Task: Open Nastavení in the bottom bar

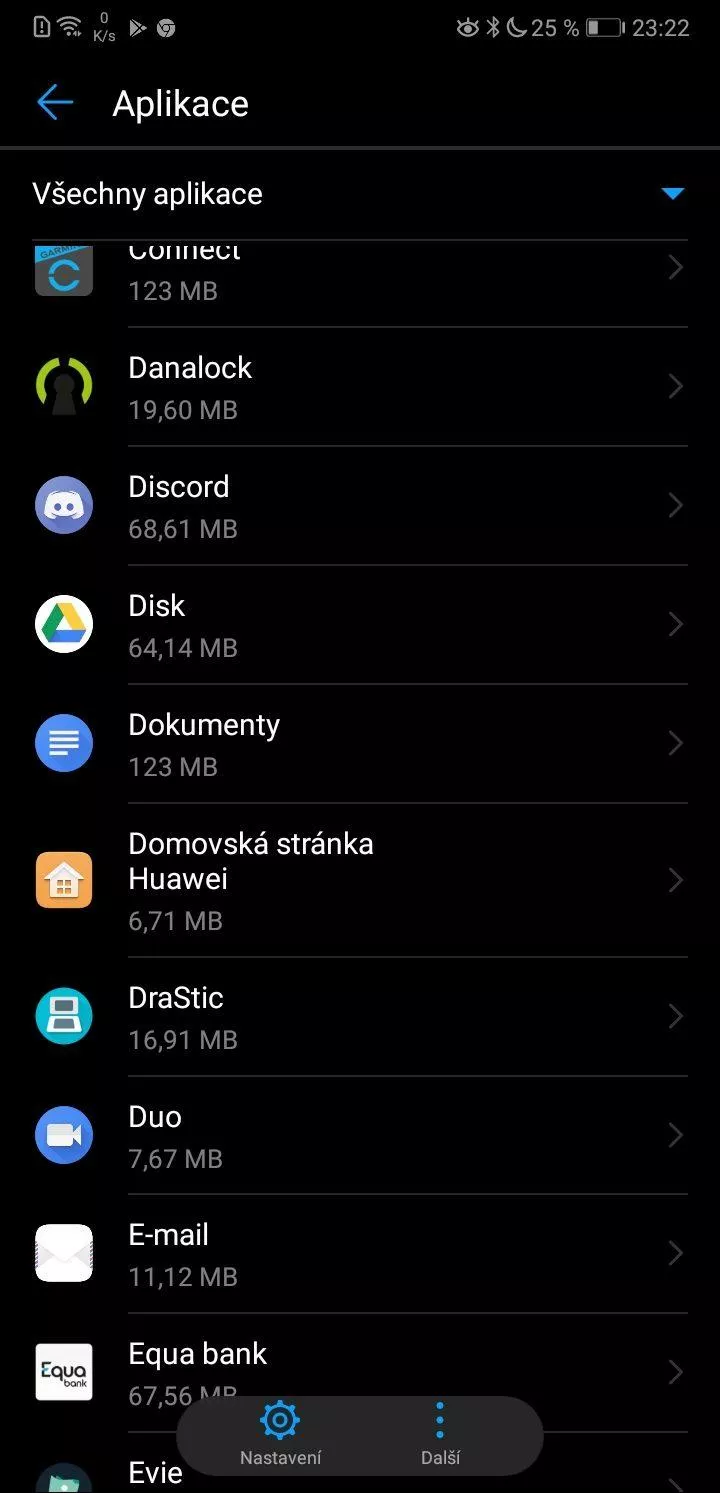Action: tap(280, 1434)
